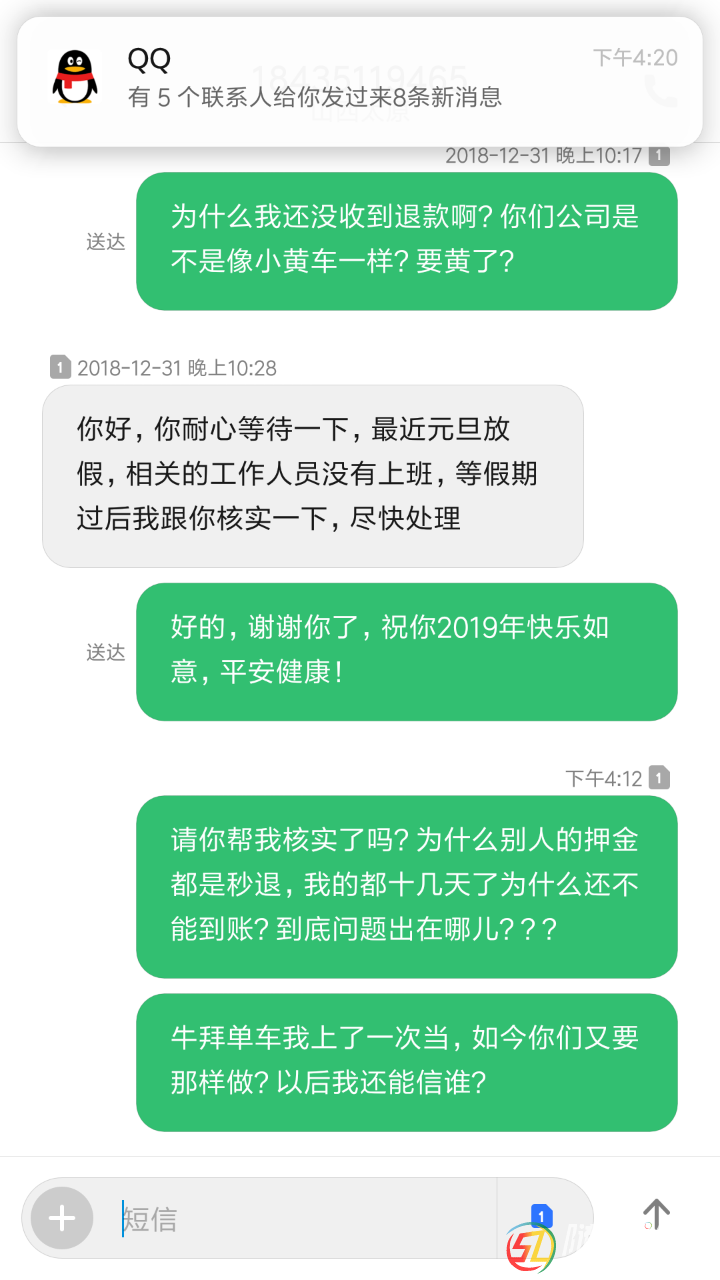Focus the 短信 message input field
The height and width of the screenshot is (1280, 720).
300,1218
